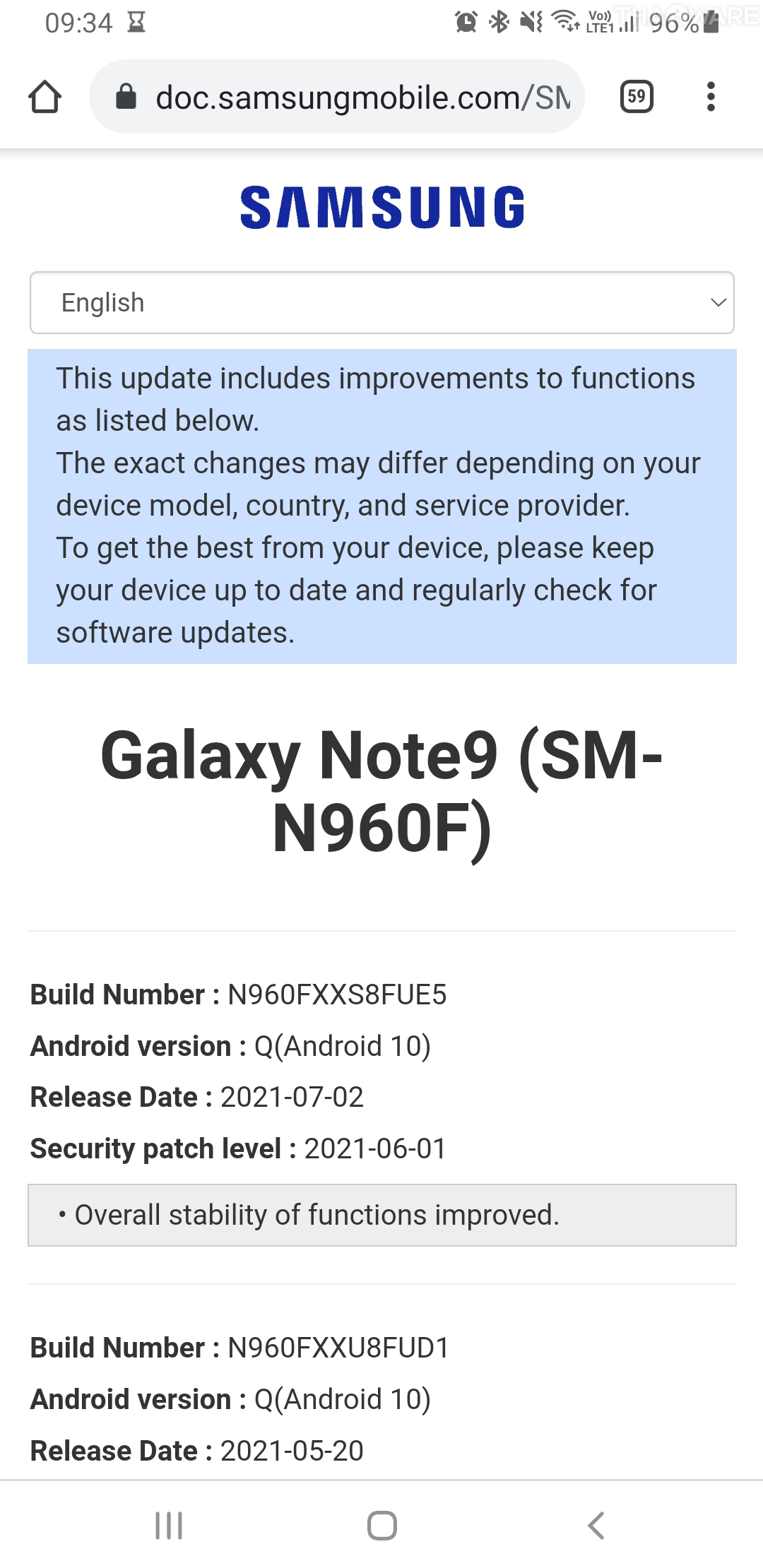Viewport: 763px width, 1568px height.
Task: Open the Chrome home page
Action: tap(45, 97)
